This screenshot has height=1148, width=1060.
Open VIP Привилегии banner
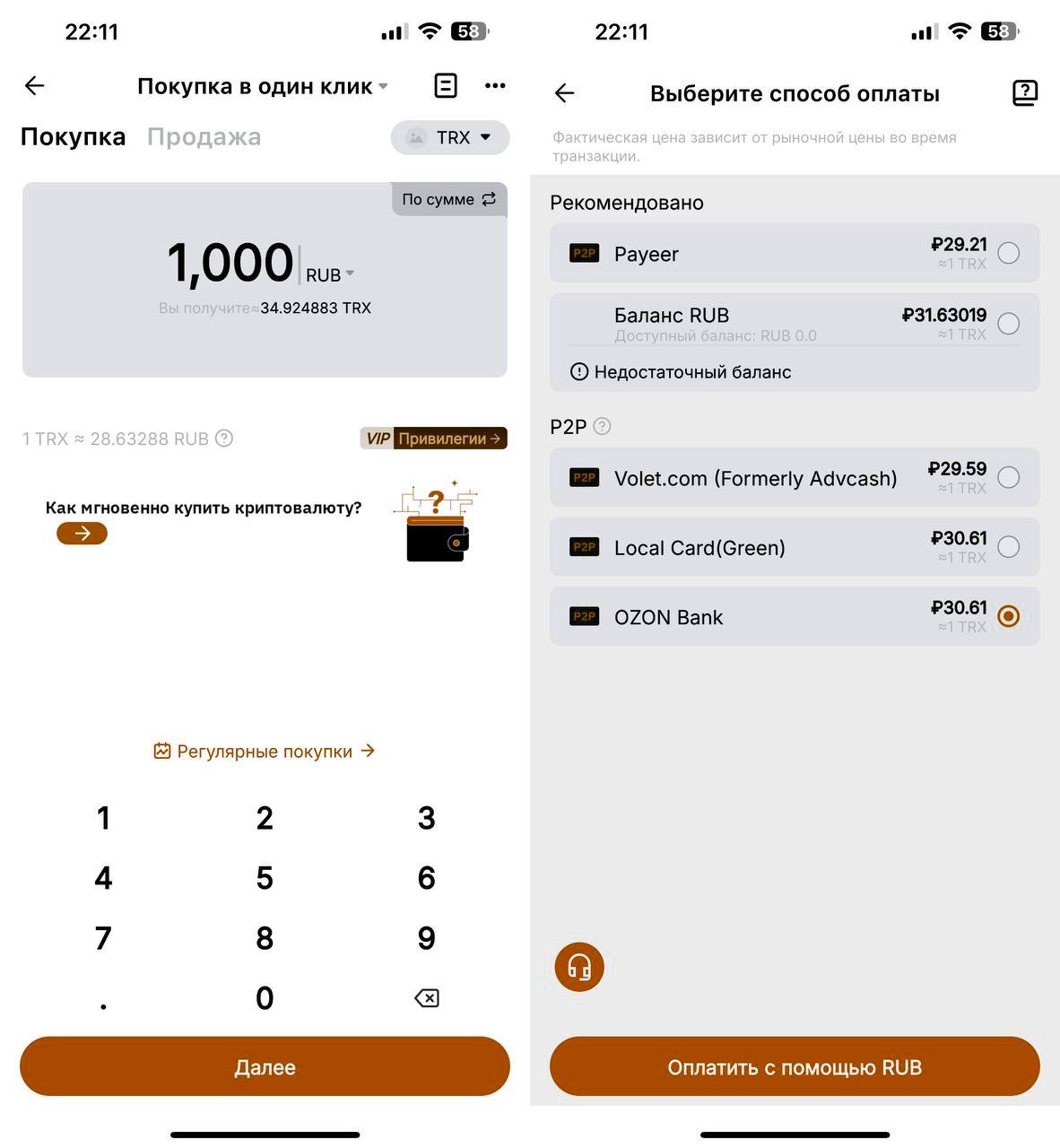[x=433, y=439]
